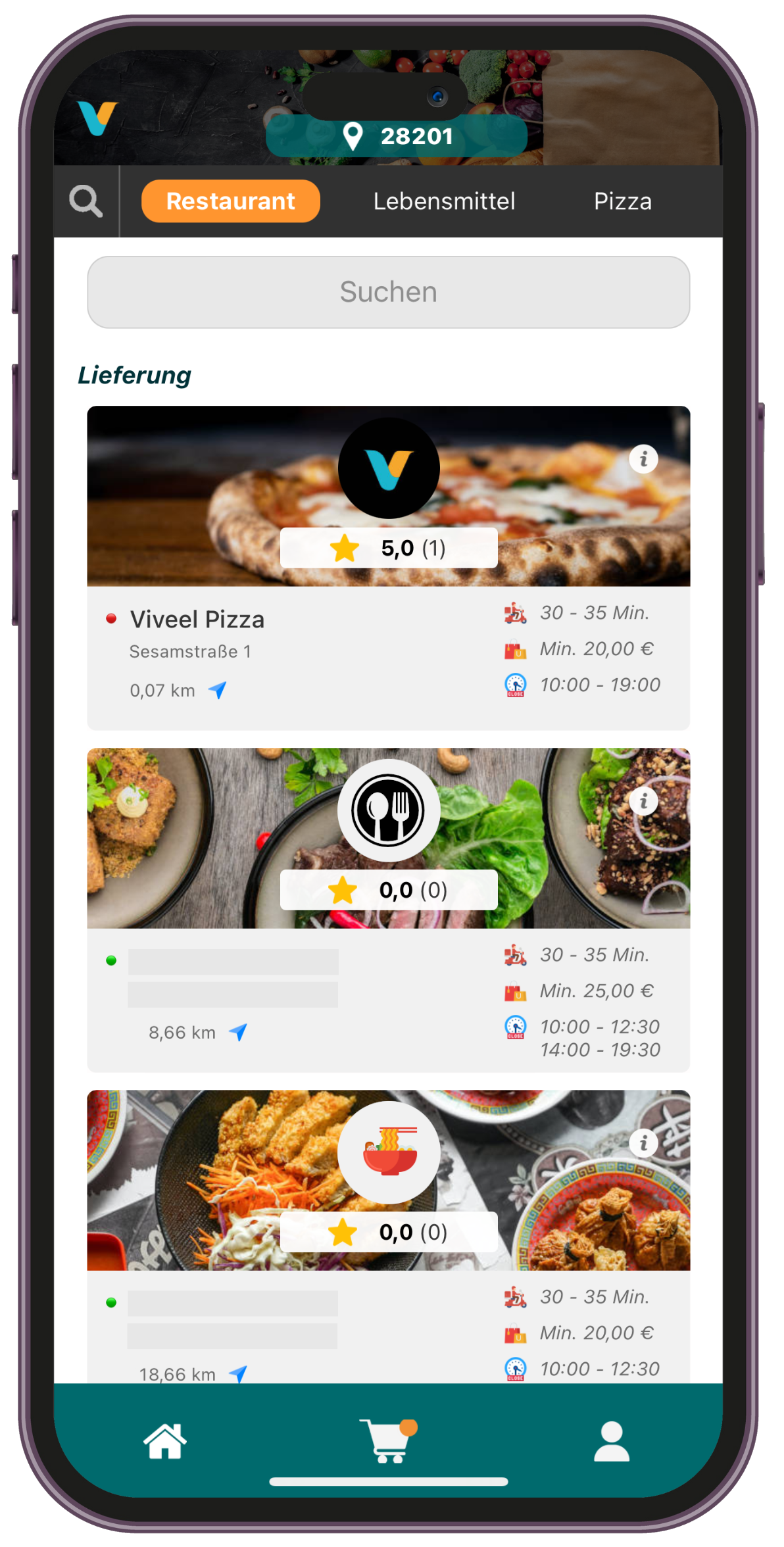Switch to the Lebensmittel category
This screenshot has height=1547, width=784.
444,201
